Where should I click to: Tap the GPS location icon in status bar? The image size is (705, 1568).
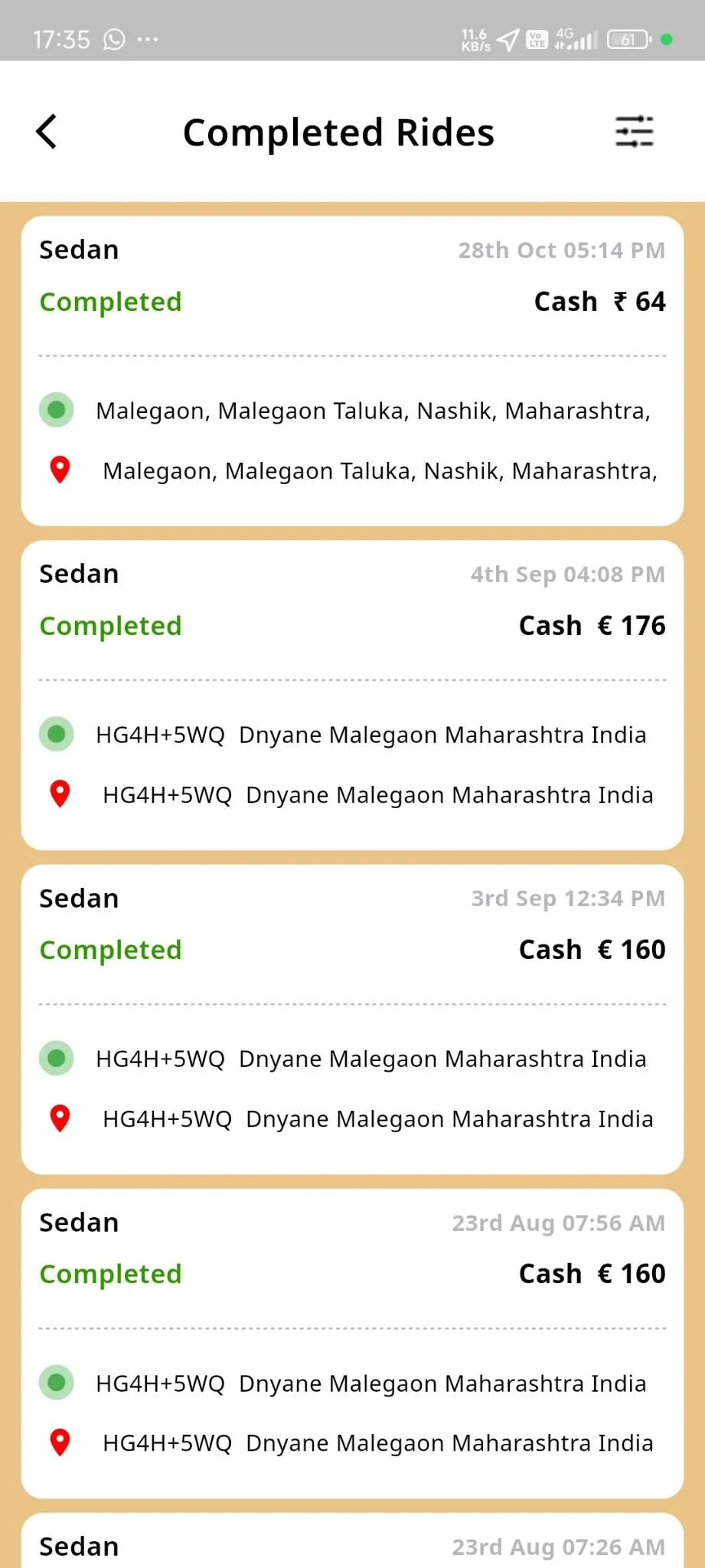[x=507, y=38]
